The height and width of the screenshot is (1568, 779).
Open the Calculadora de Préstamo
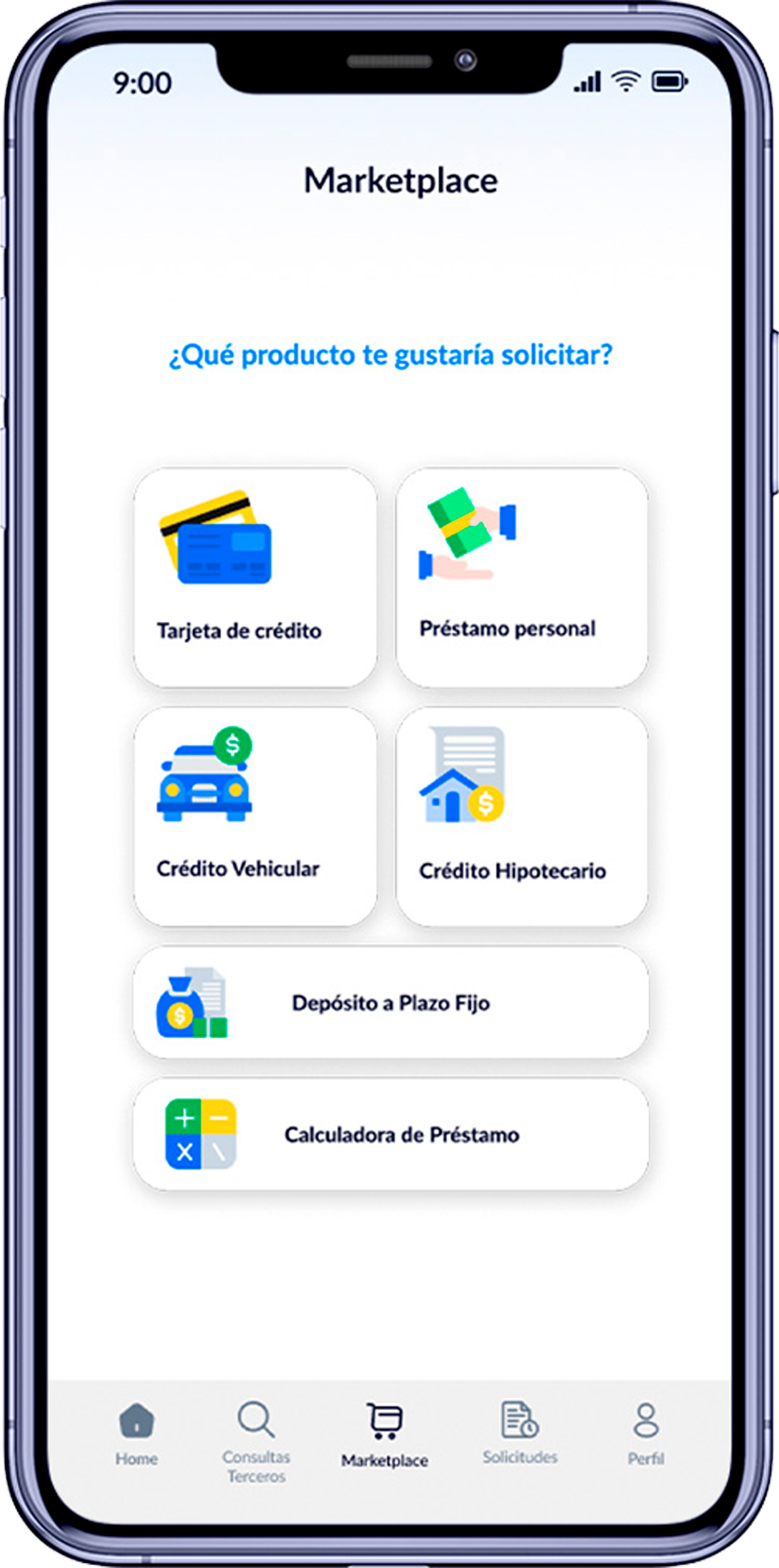390,1134
